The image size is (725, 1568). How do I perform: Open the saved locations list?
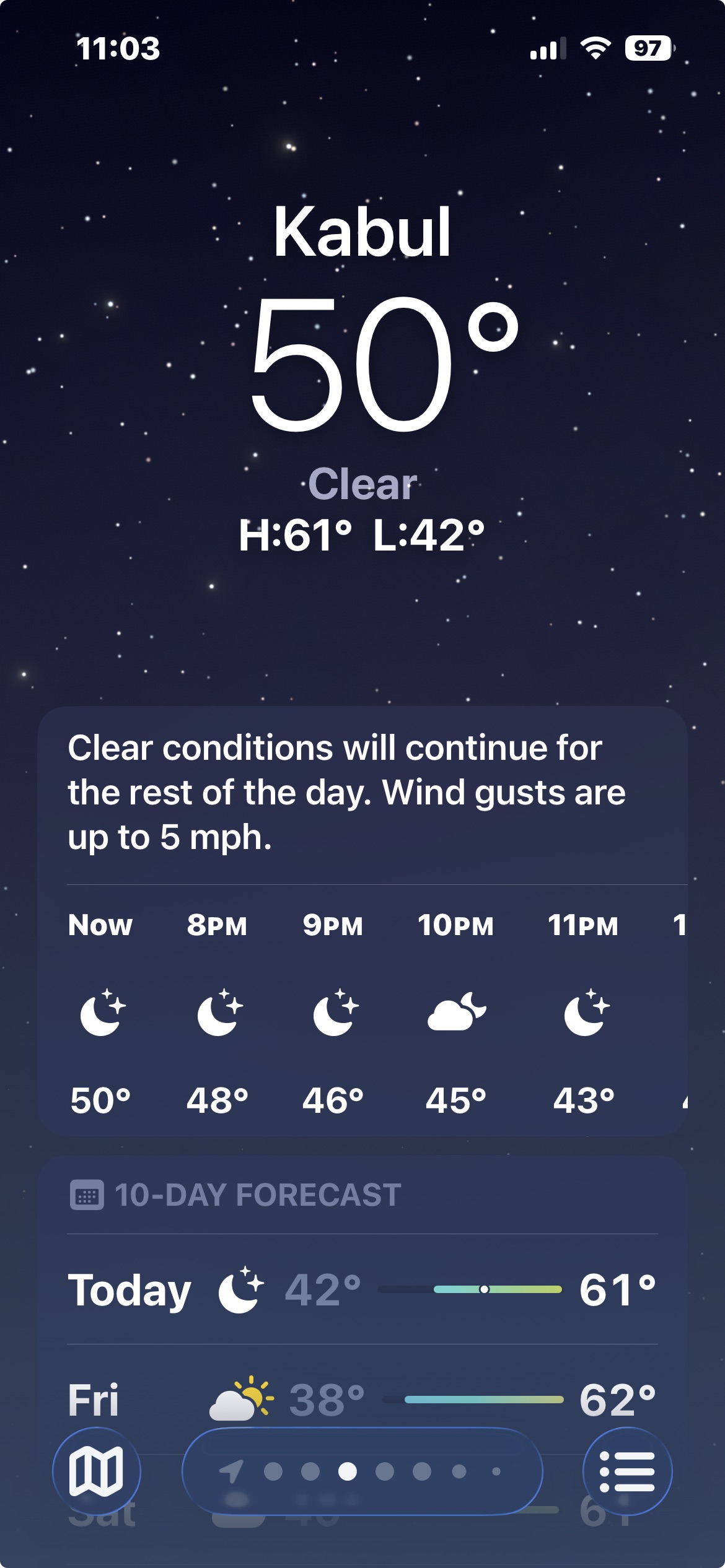pyautogui.click(x=627, y=1471)
